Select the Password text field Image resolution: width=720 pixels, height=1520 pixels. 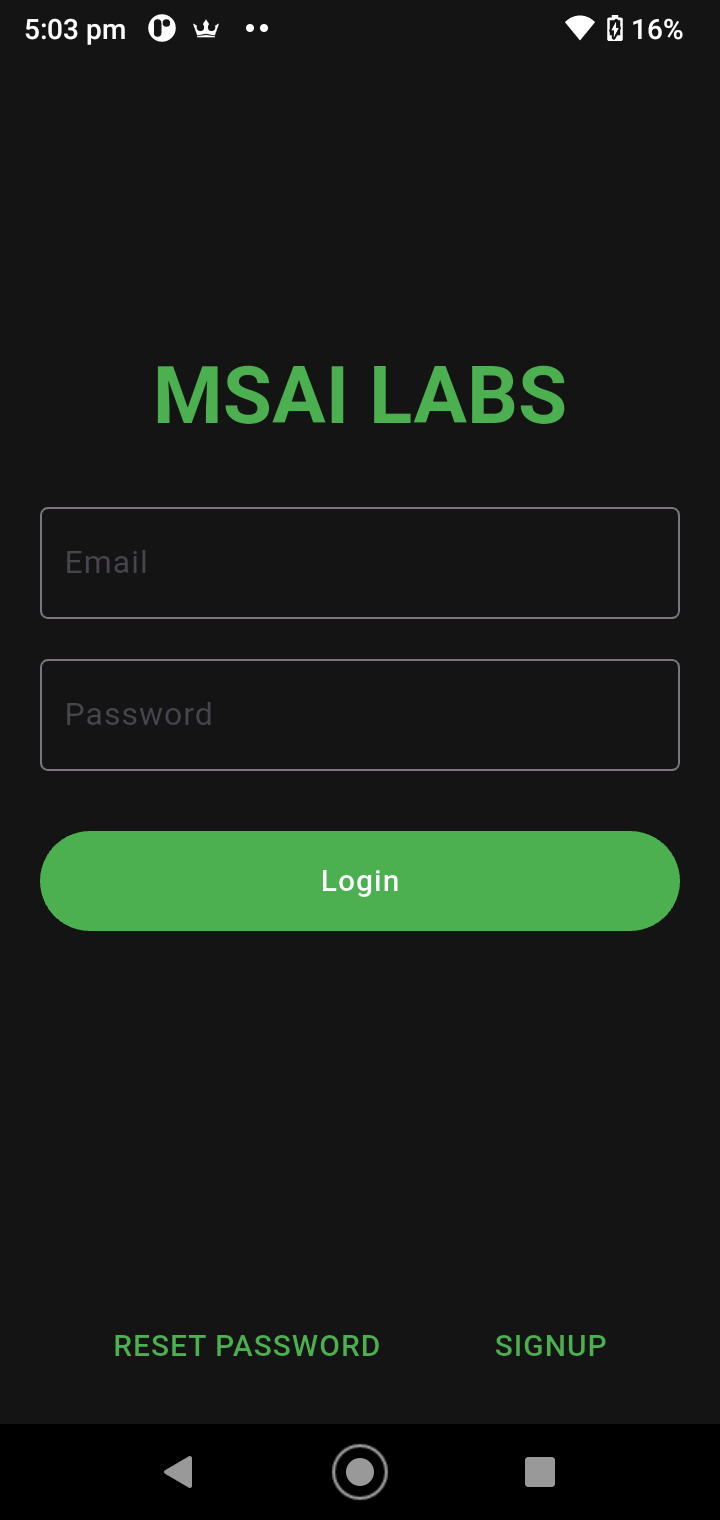pos(360,715)
